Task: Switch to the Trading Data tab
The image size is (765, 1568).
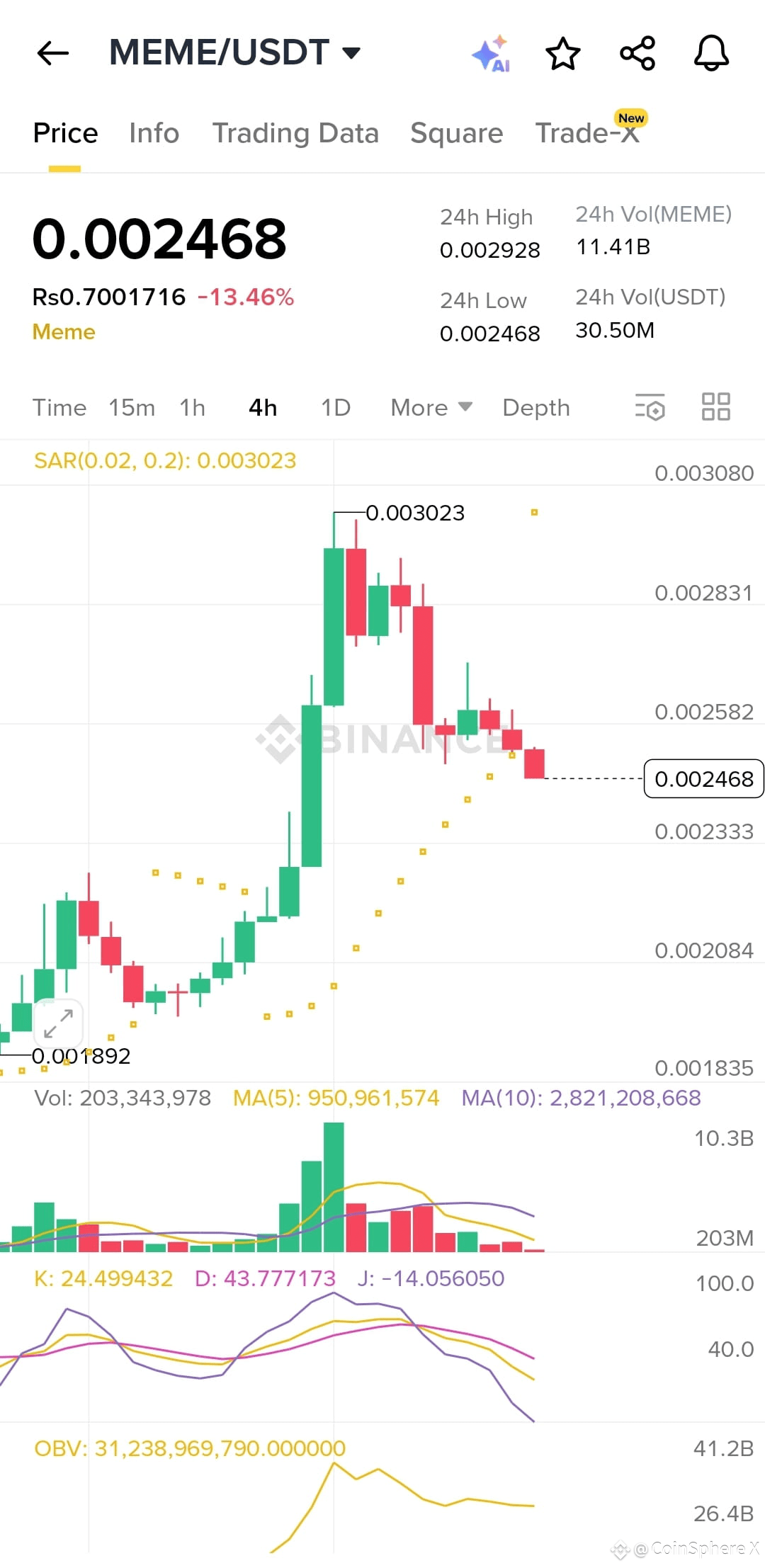Action: click(296, 133)
